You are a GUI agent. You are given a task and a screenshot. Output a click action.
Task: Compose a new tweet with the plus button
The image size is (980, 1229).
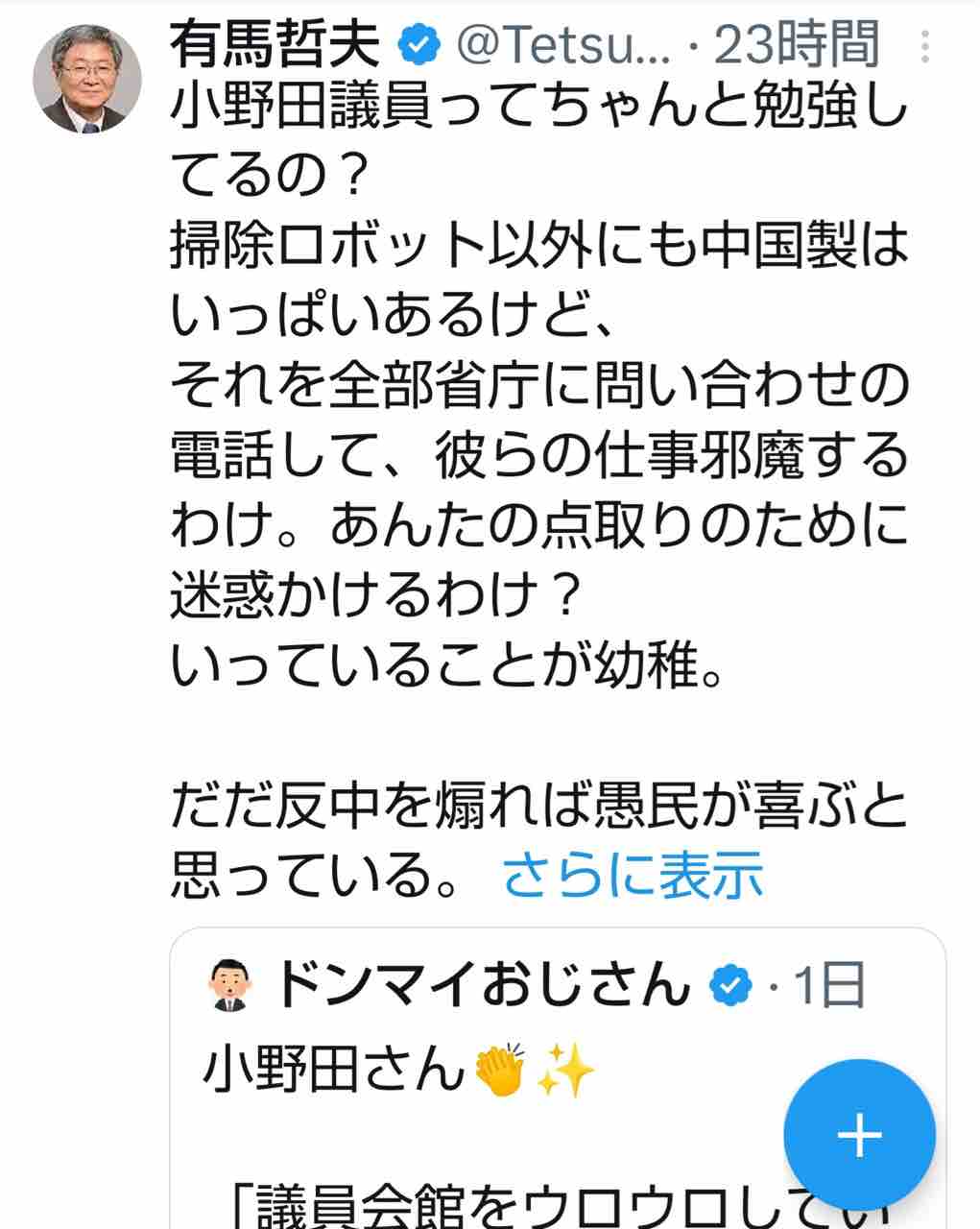pyautogui.click(x=859, y=1136)
